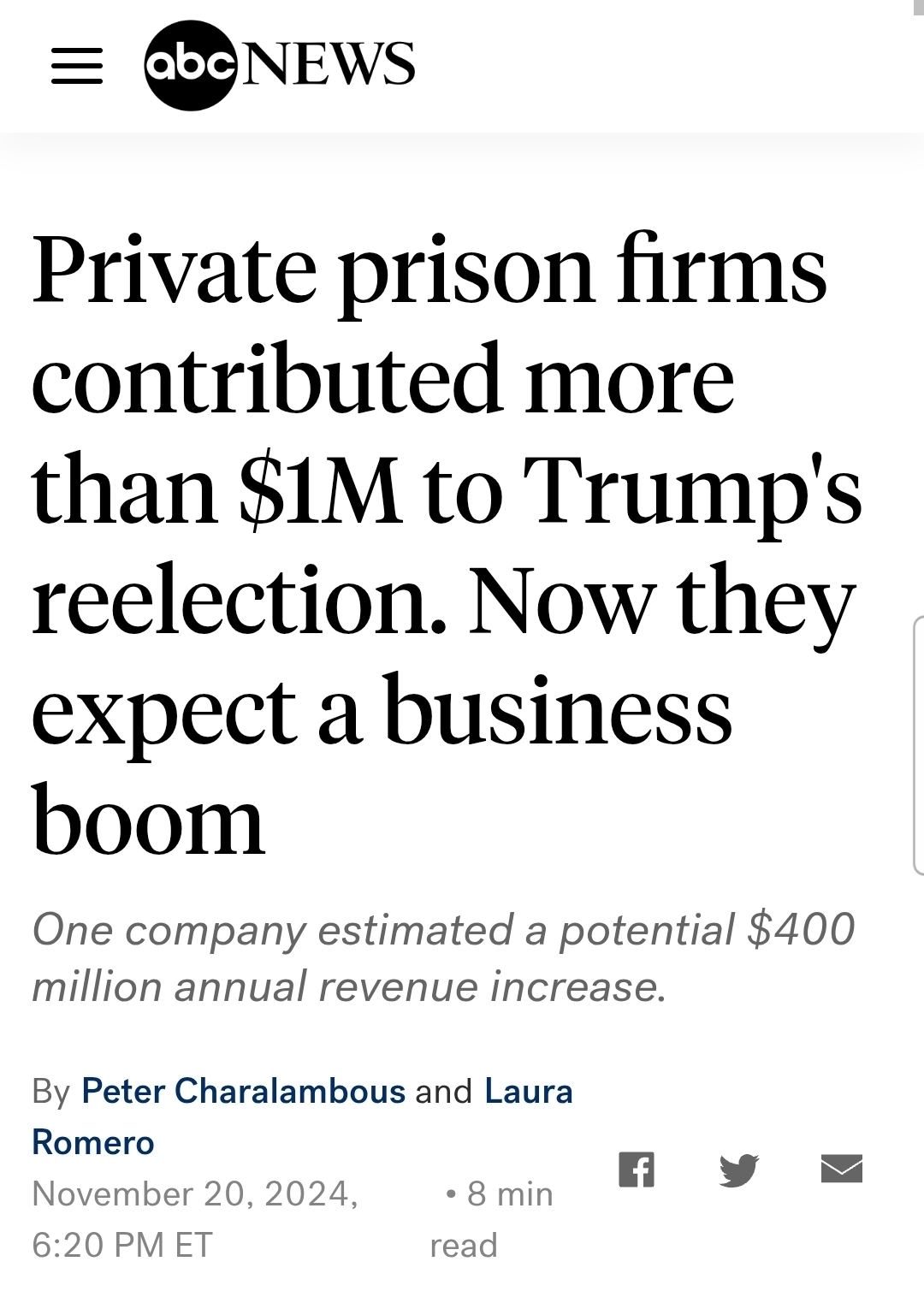924x1297 pixels.
Task: Share this article on Facebook
Action: pos(637,1169)
